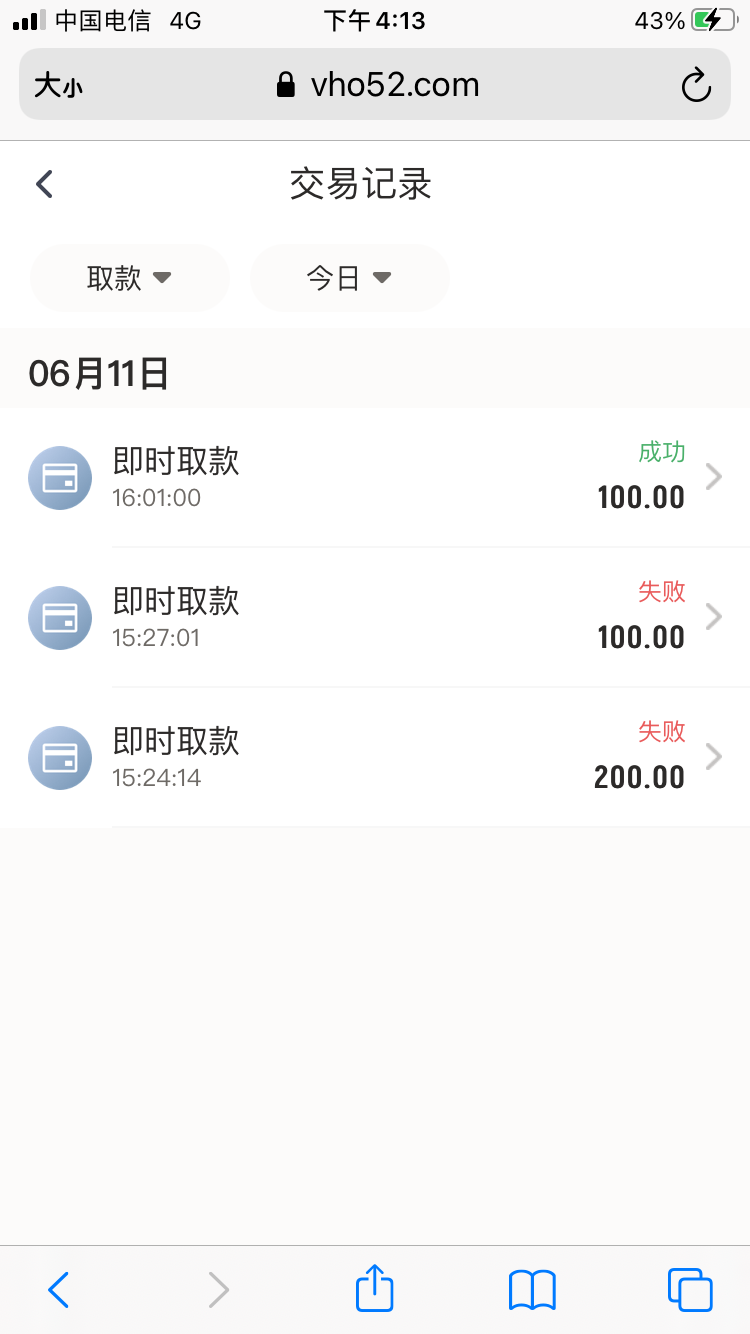Go back from the 交易记录 page

click(44, 184)
